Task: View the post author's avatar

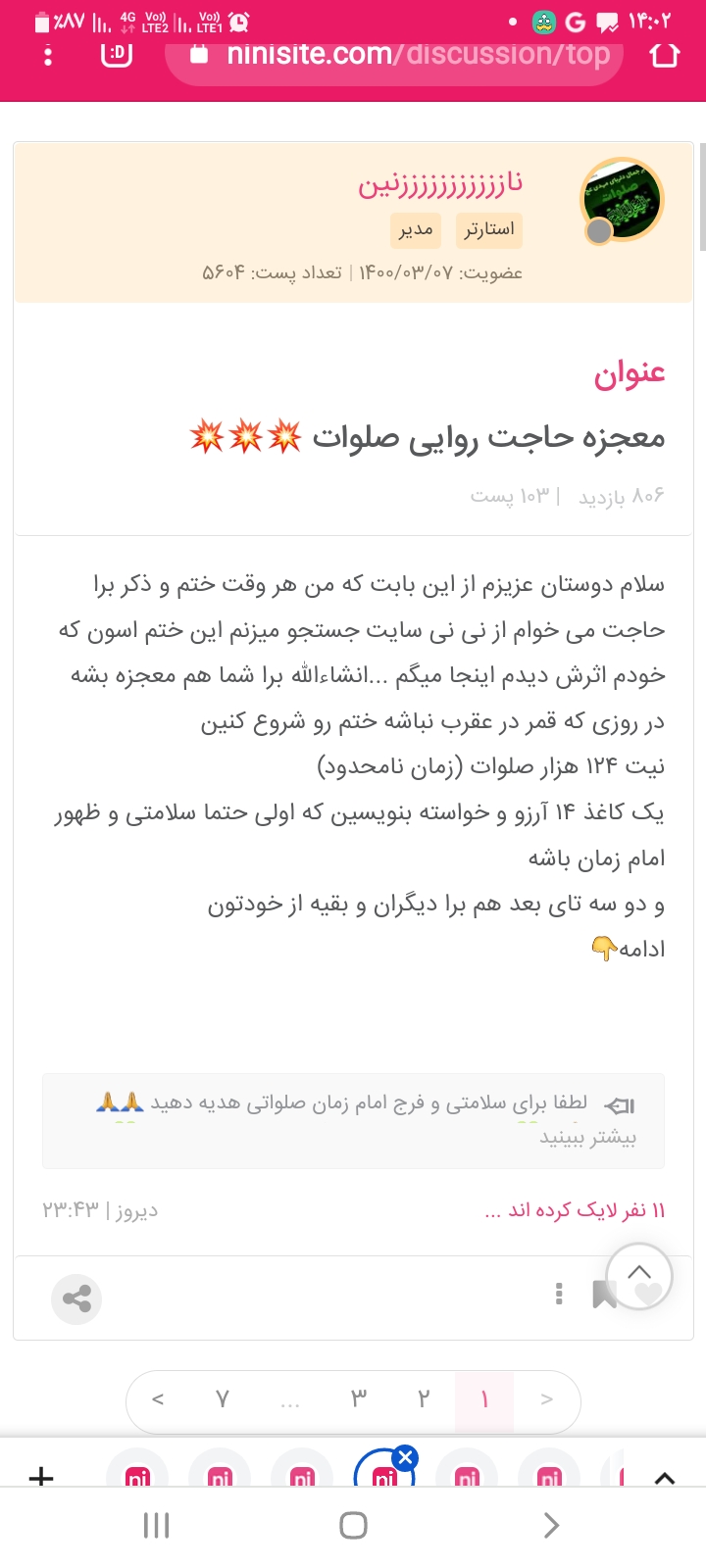Action: pyautogui.click(x=621, y=200)
